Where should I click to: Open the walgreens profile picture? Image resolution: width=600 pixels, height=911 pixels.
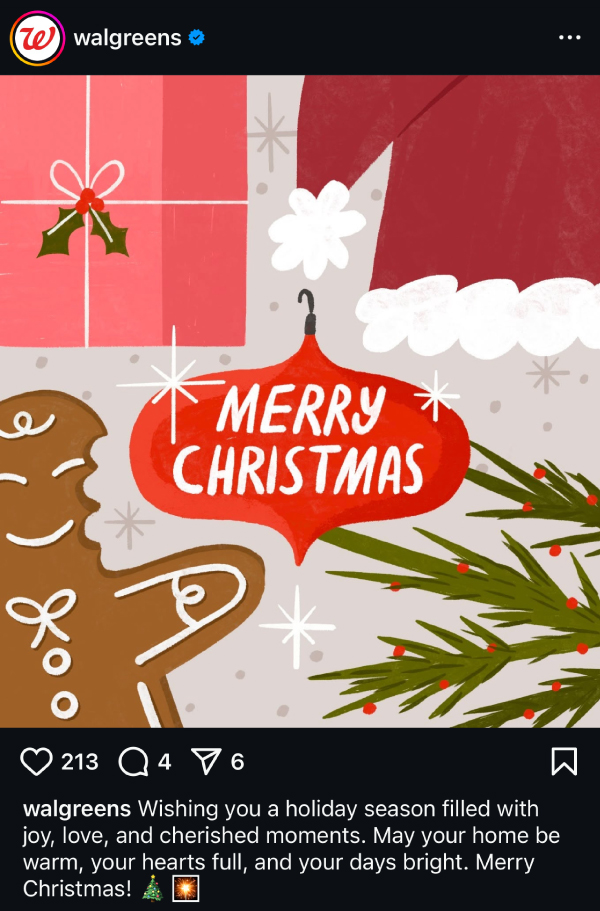tap(37, 38)
